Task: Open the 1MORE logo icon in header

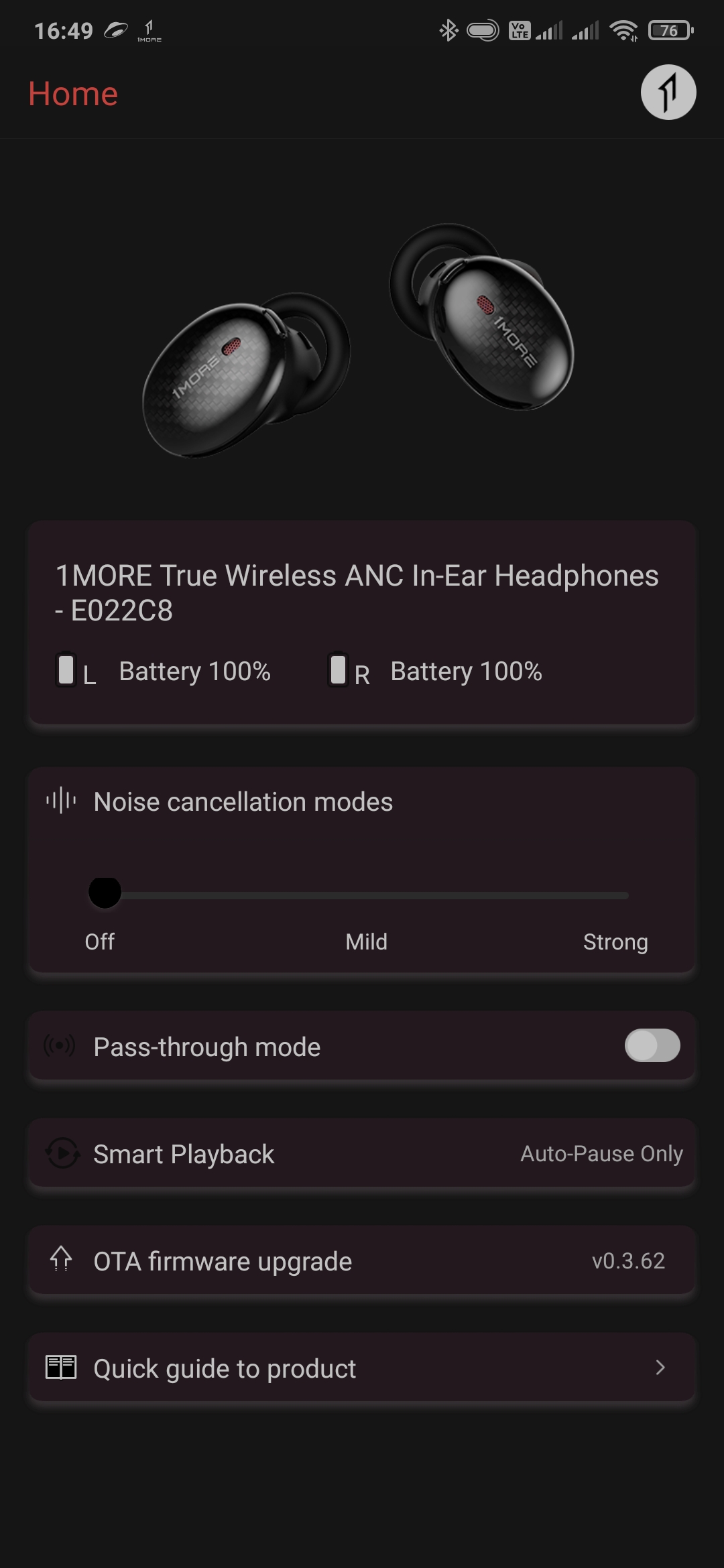Action: (668, 92)
